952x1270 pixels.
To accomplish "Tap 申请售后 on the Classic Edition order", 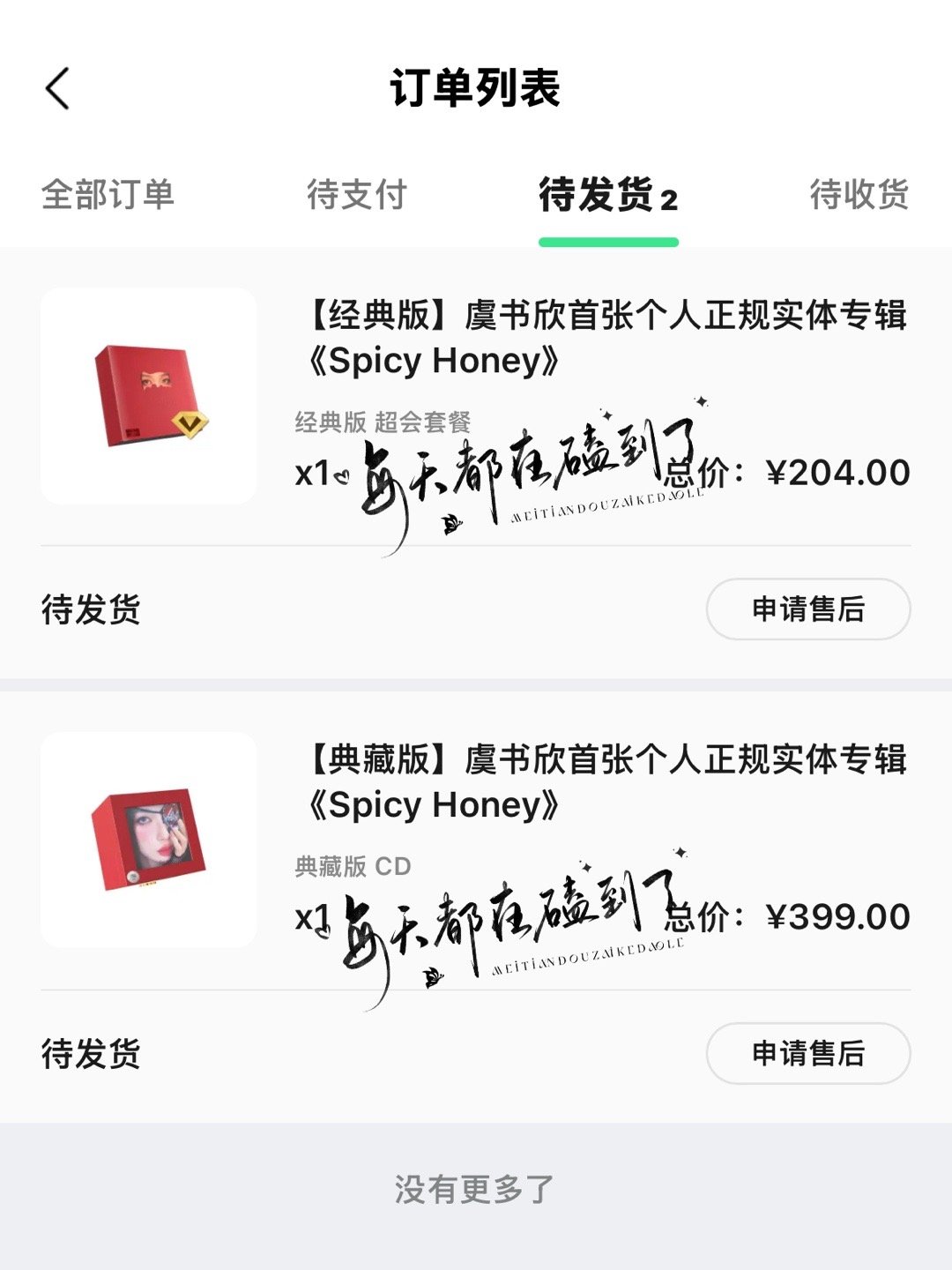I will (807, 609).
